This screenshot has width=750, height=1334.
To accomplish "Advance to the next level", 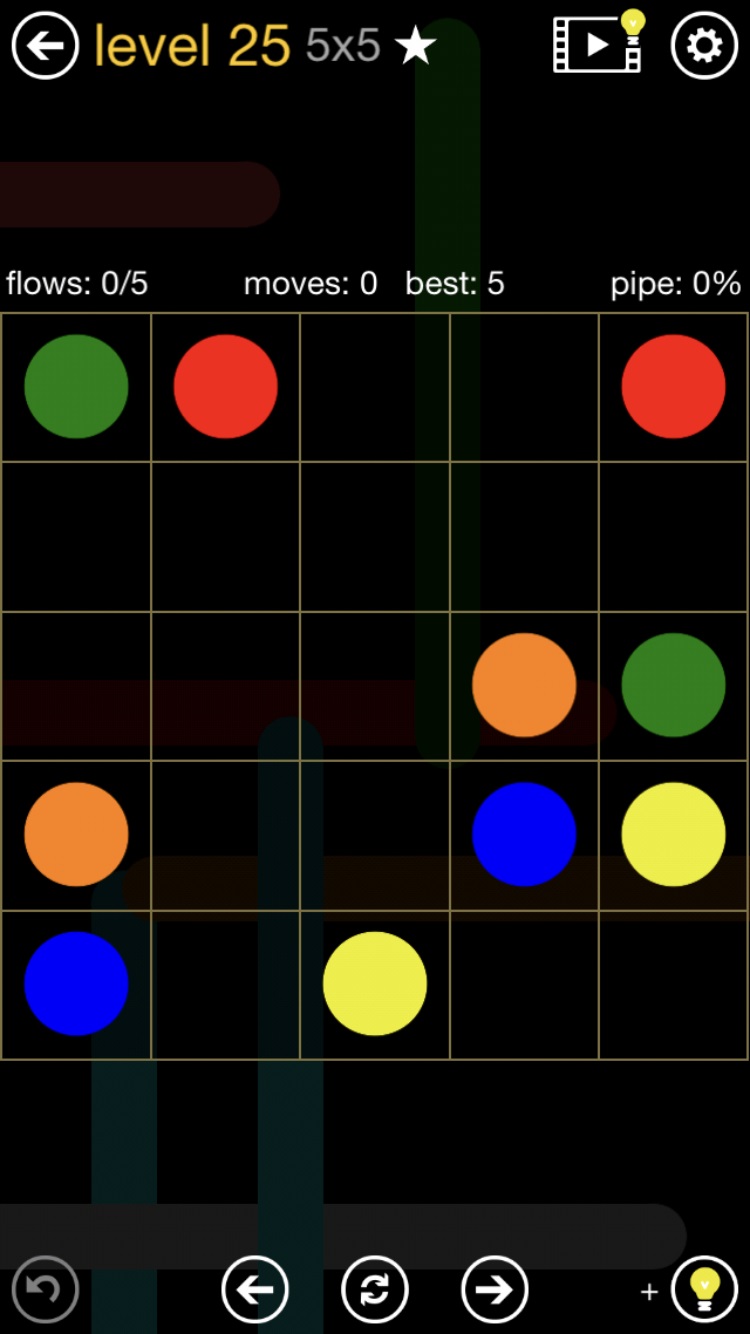I will (494, 1290).
